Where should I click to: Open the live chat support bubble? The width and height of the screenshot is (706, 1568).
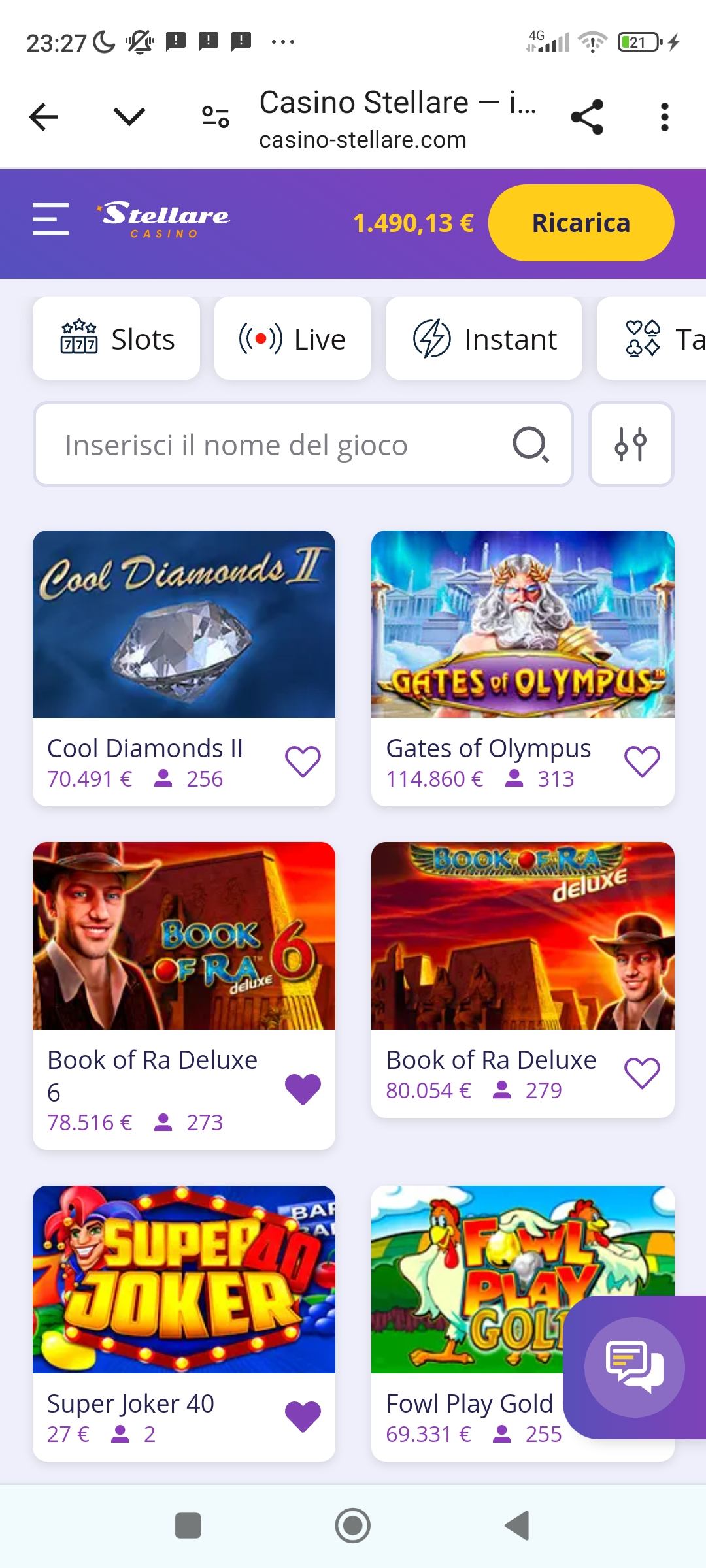coord(634,1367)
